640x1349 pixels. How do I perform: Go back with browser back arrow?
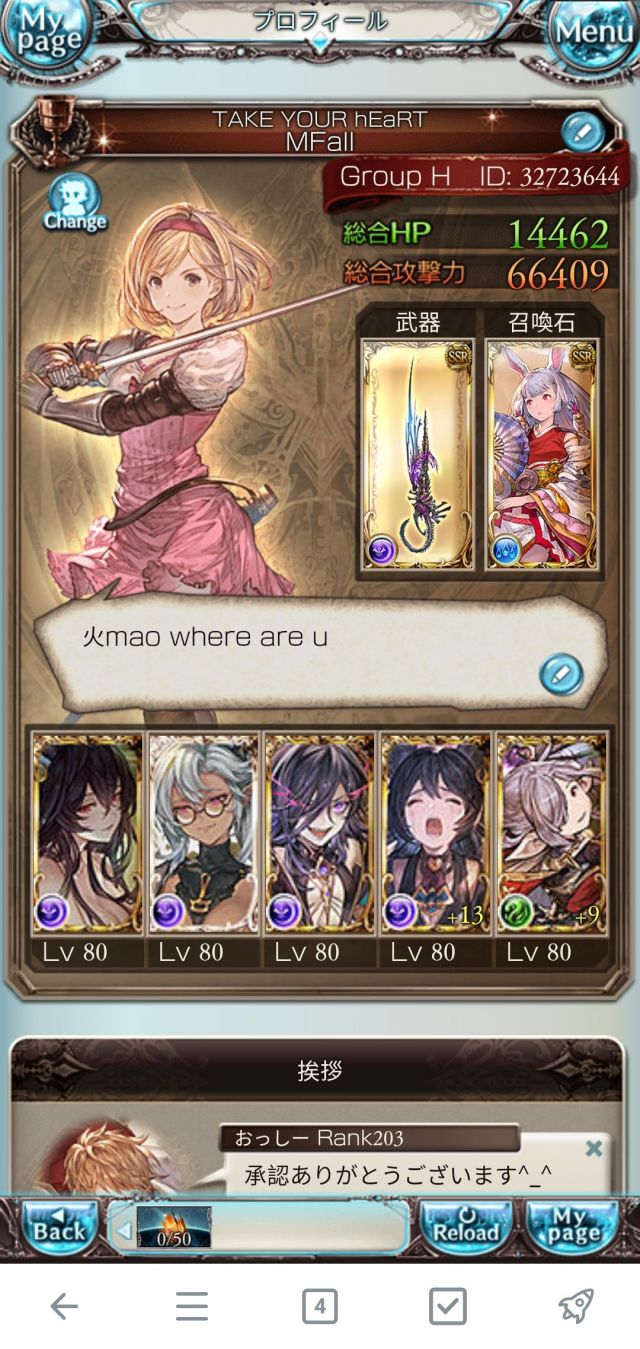(64, 1306)
